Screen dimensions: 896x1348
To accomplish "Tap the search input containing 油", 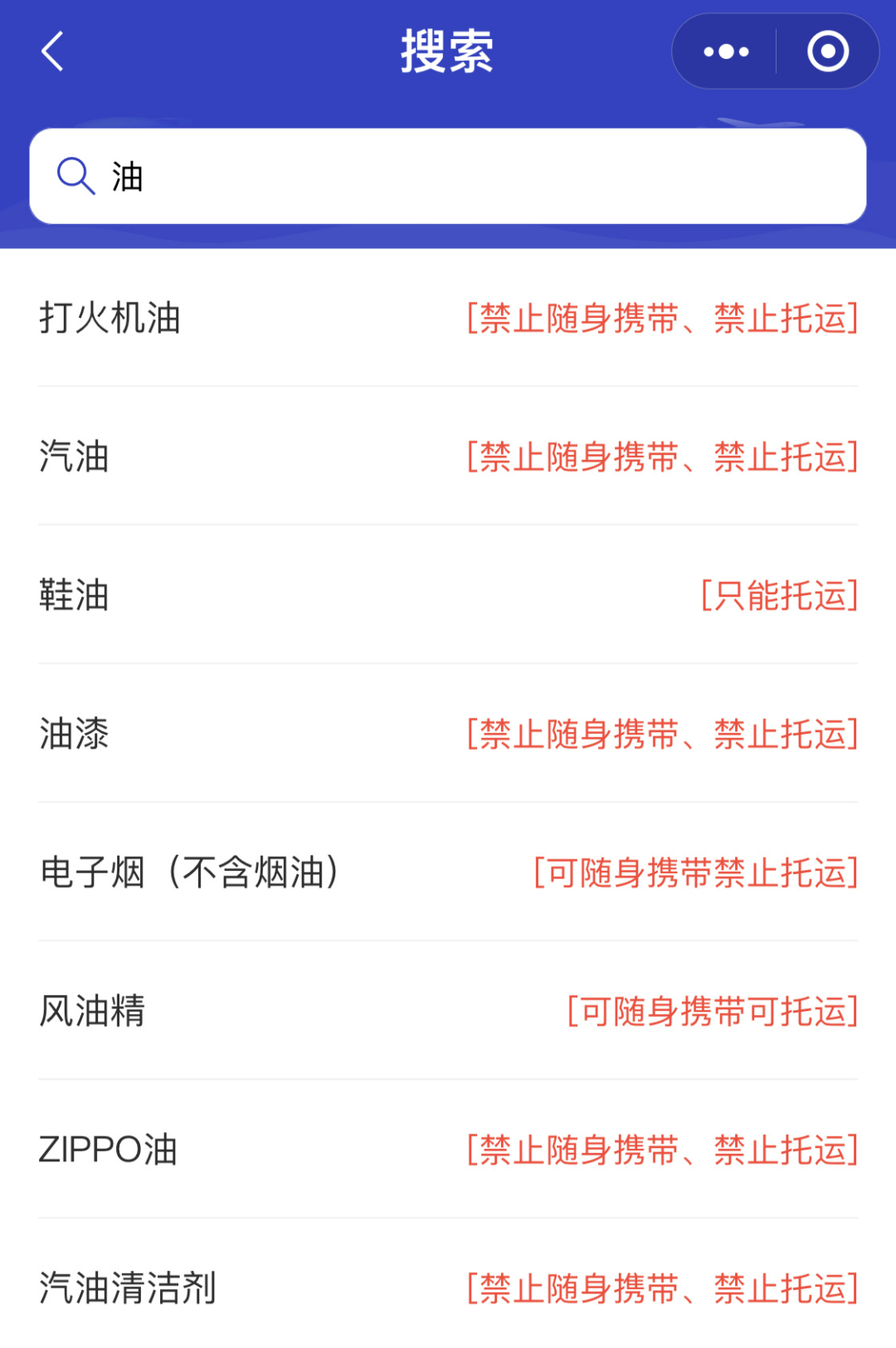I will point(448,175).
